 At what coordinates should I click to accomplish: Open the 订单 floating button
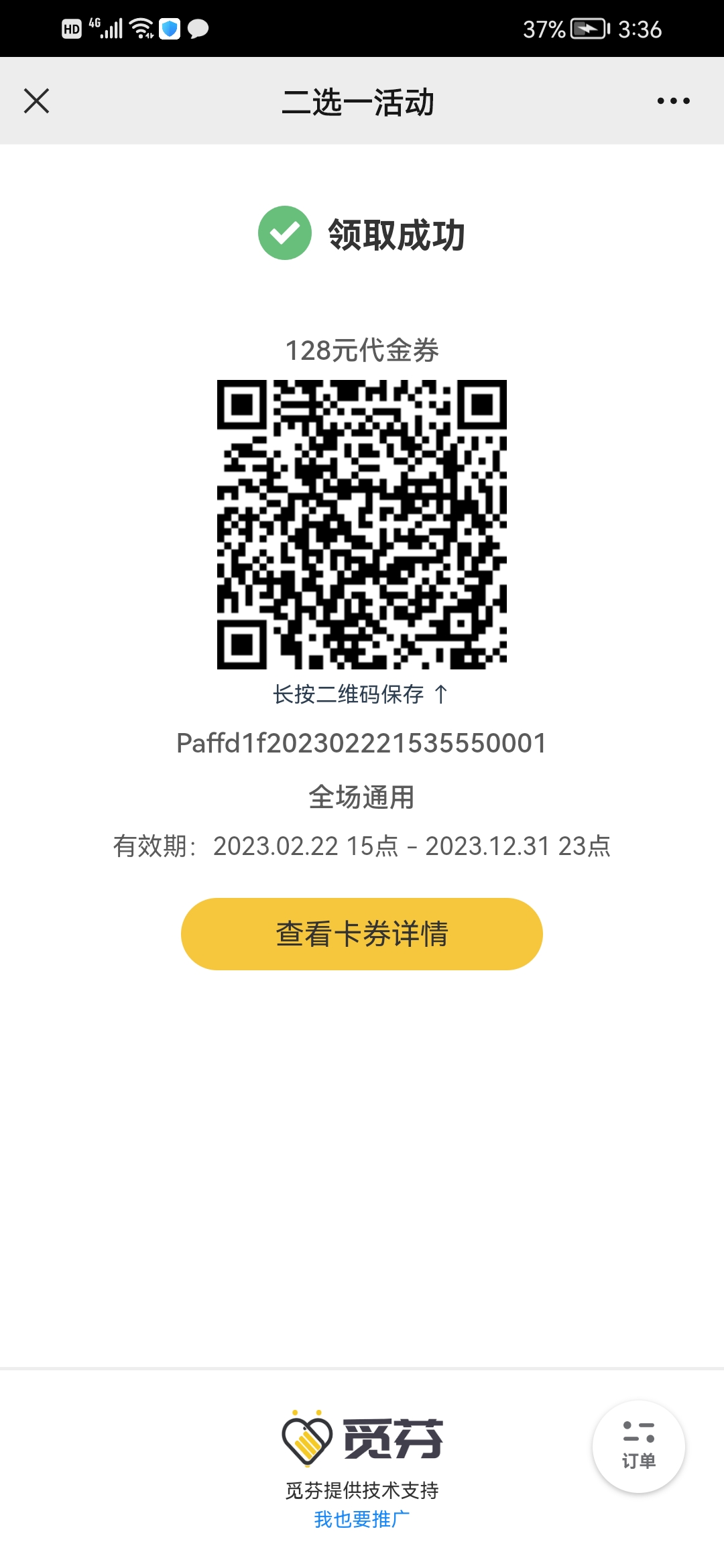point(638,1446)
